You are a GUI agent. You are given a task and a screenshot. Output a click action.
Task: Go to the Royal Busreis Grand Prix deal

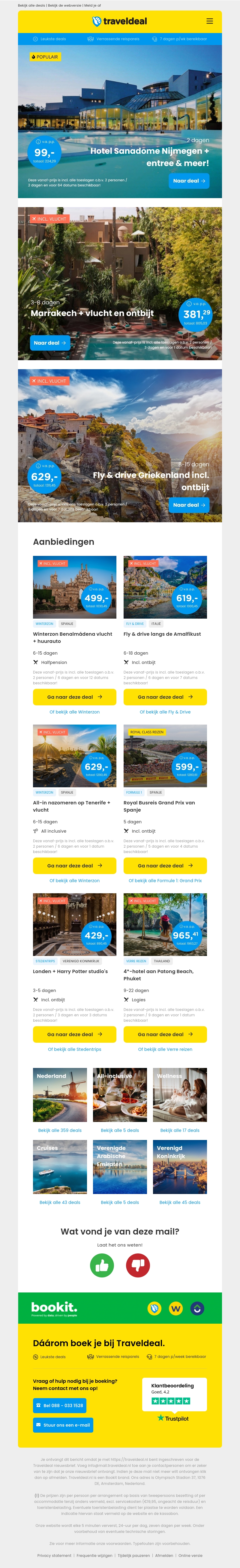[x=165, y=866]
